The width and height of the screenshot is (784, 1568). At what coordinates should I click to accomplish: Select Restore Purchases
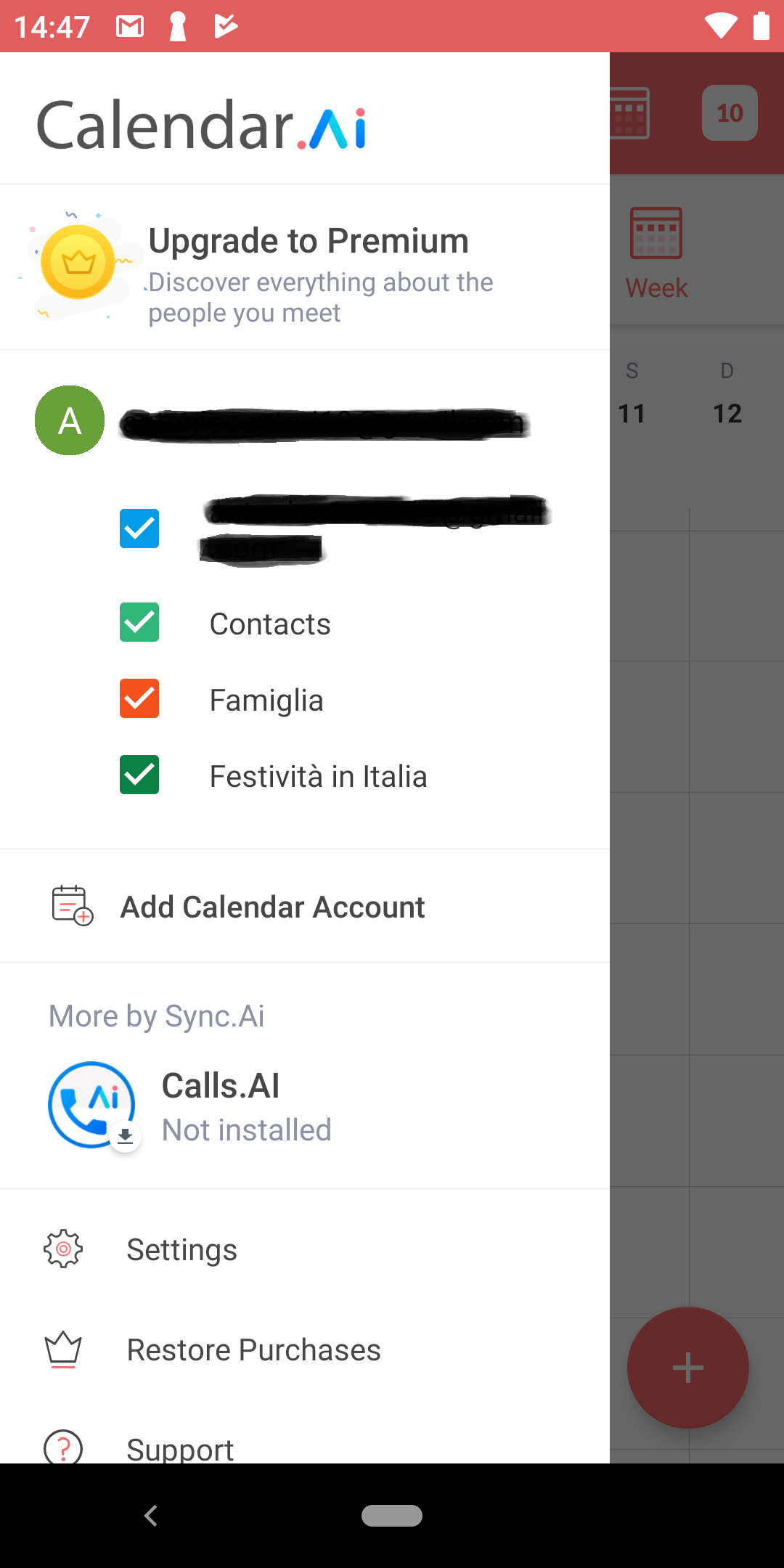[x=253, y=1349]
